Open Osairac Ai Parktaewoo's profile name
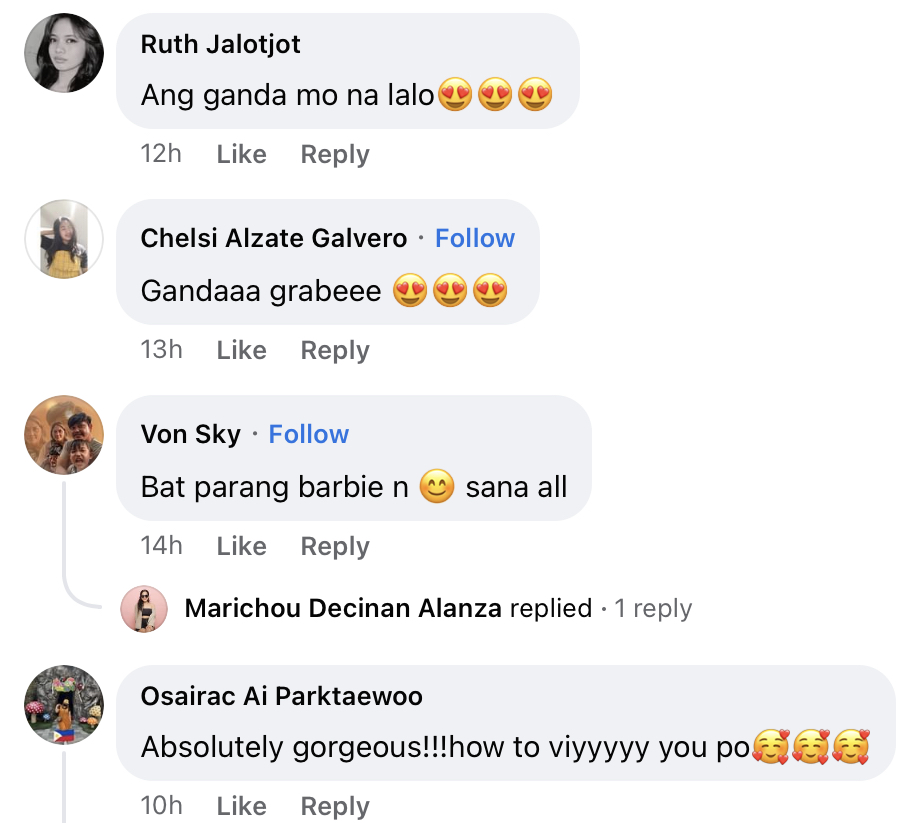Image resolution: width=917 pixels, height=823 pixels. point(282,696)
